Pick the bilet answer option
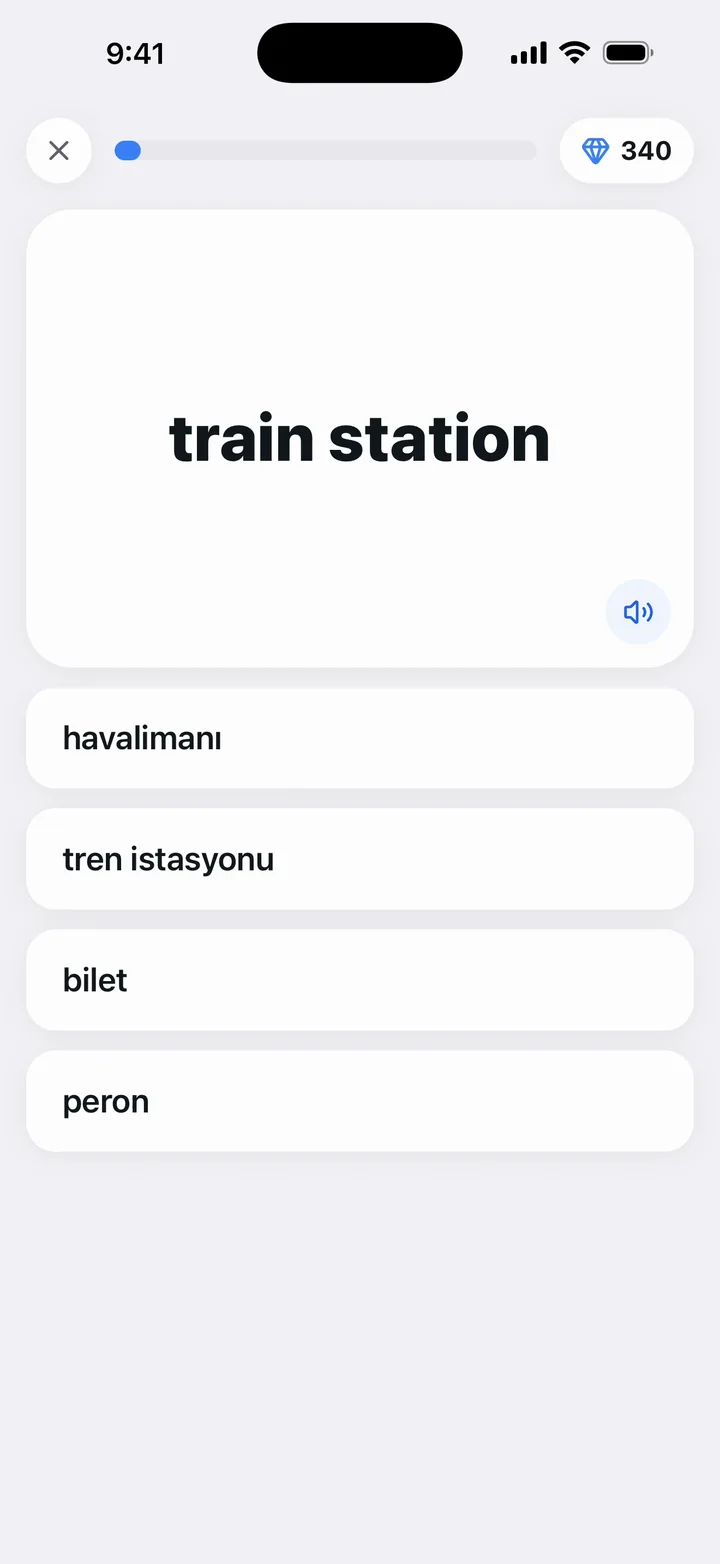Screen dimensions: 720x1564 (360, 980)
